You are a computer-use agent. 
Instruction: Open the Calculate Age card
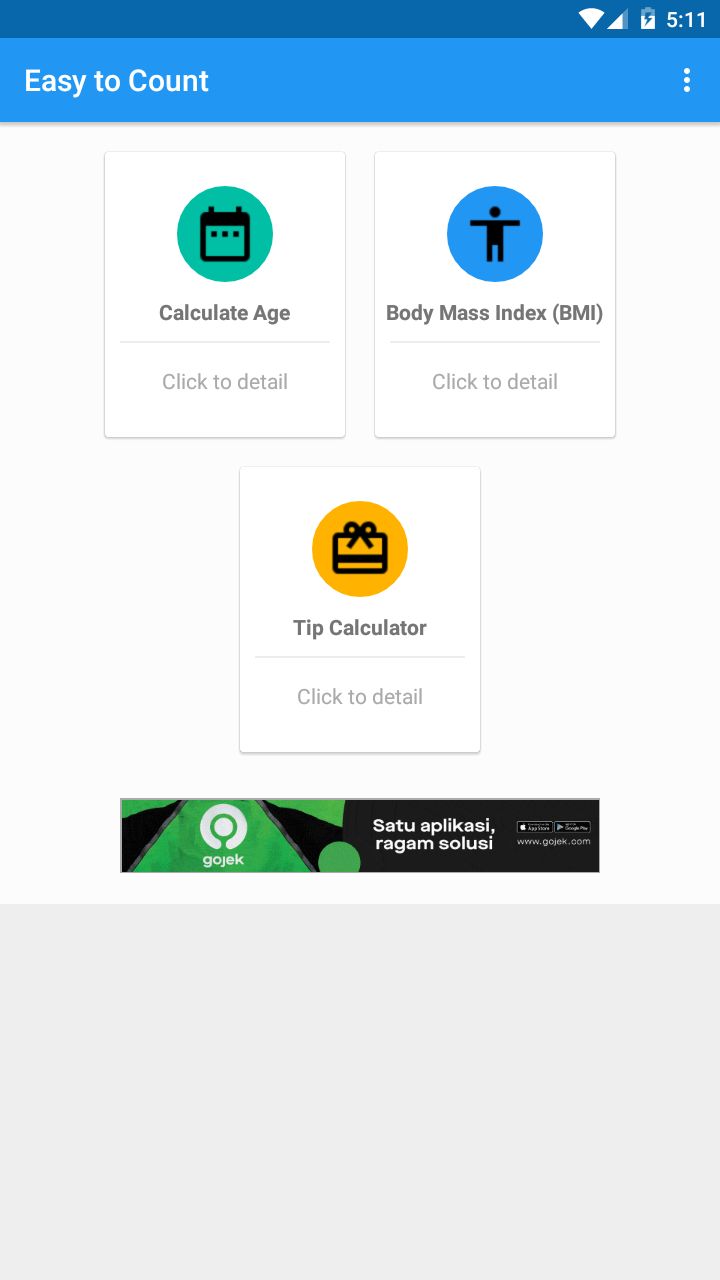tap(225, 294)
